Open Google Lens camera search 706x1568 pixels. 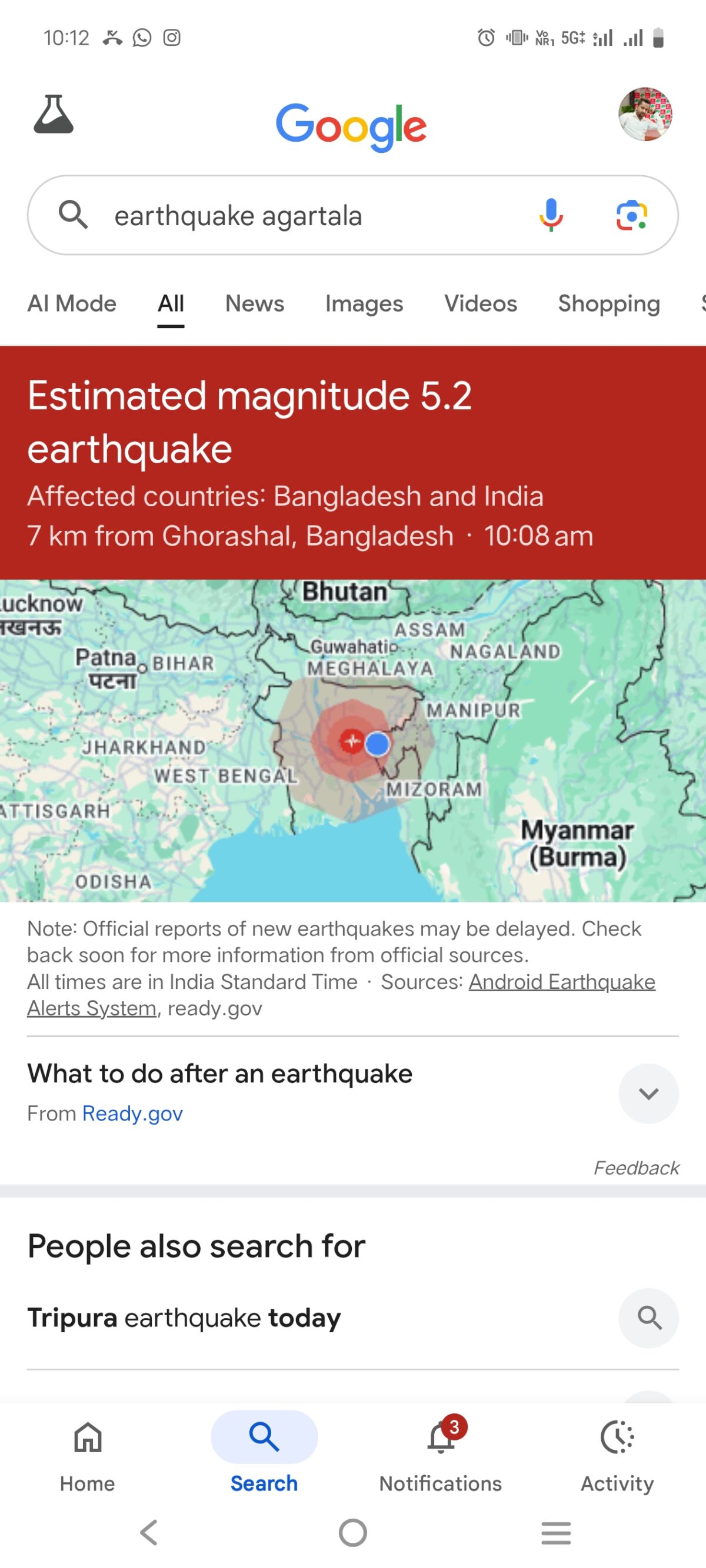coord(632,216)
